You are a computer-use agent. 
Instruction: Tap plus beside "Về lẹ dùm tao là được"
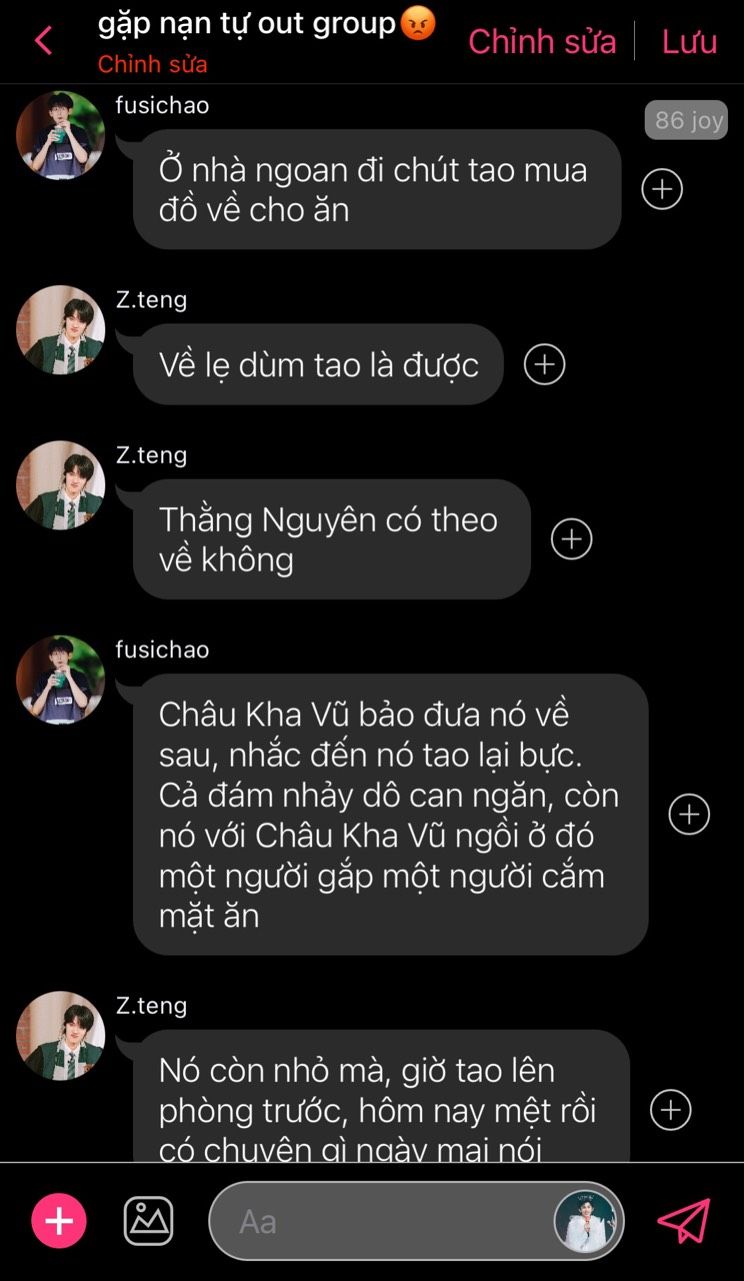click(545, 364)
